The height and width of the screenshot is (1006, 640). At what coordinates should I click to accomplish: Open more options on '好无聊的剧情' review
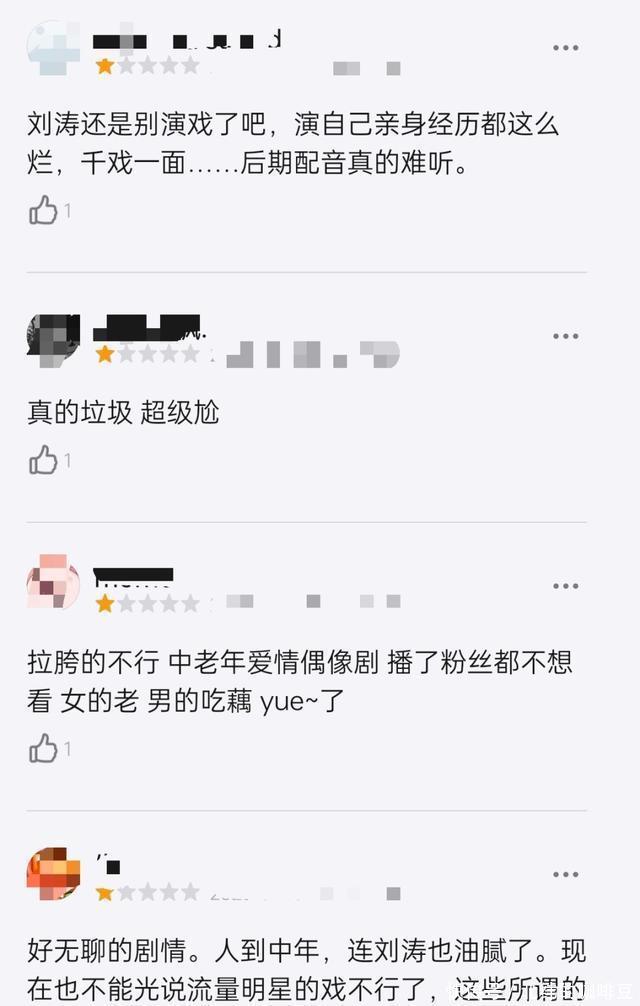[566, 875]
